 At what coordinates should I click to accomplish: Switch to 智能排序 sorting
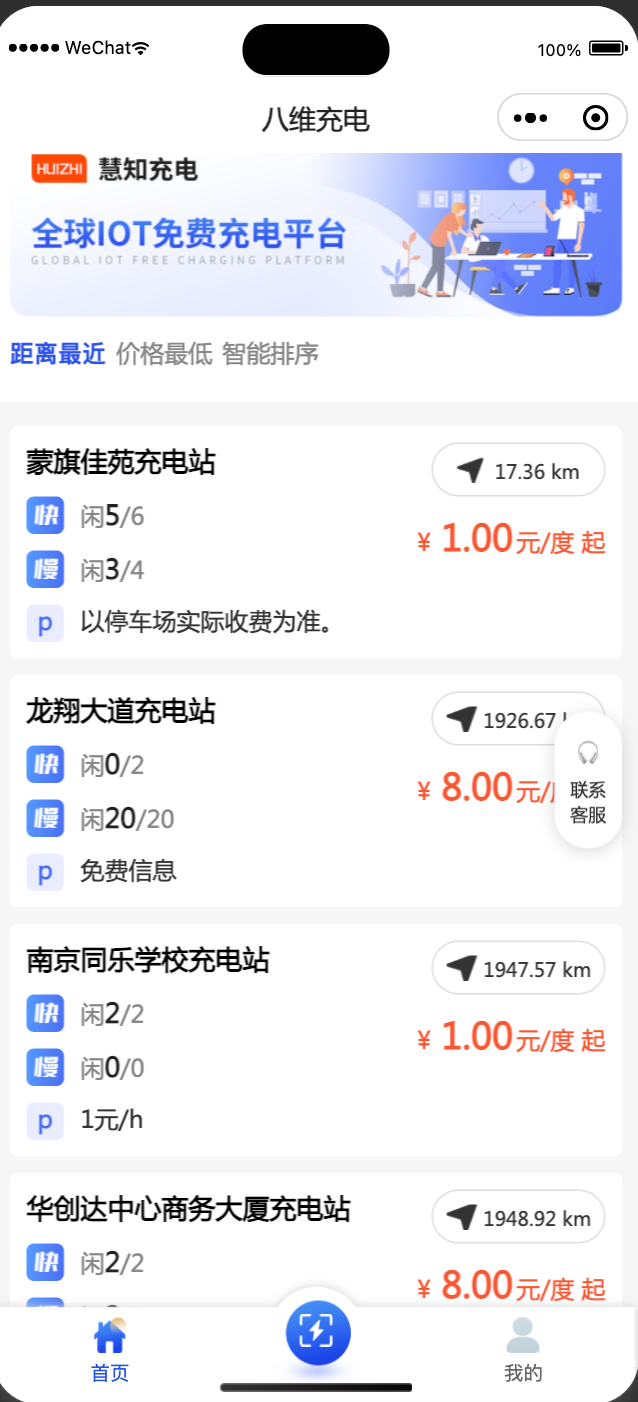pos(270,354)
